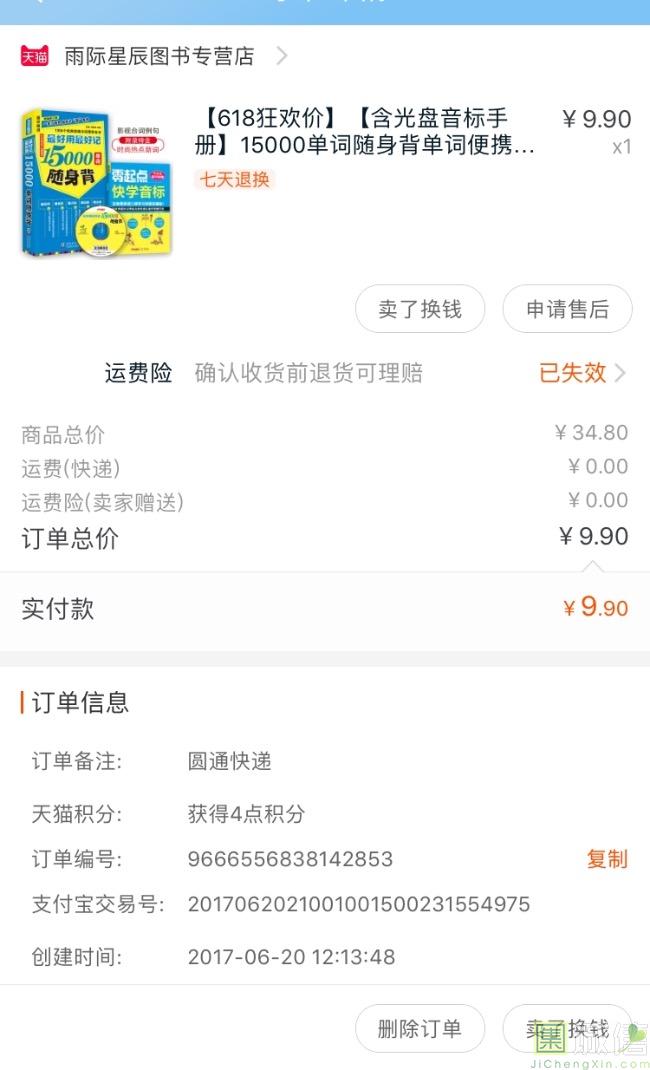The image size is (650, 1070).
Task: Open the 运费险 已失效 details
Action: [582, 373]
